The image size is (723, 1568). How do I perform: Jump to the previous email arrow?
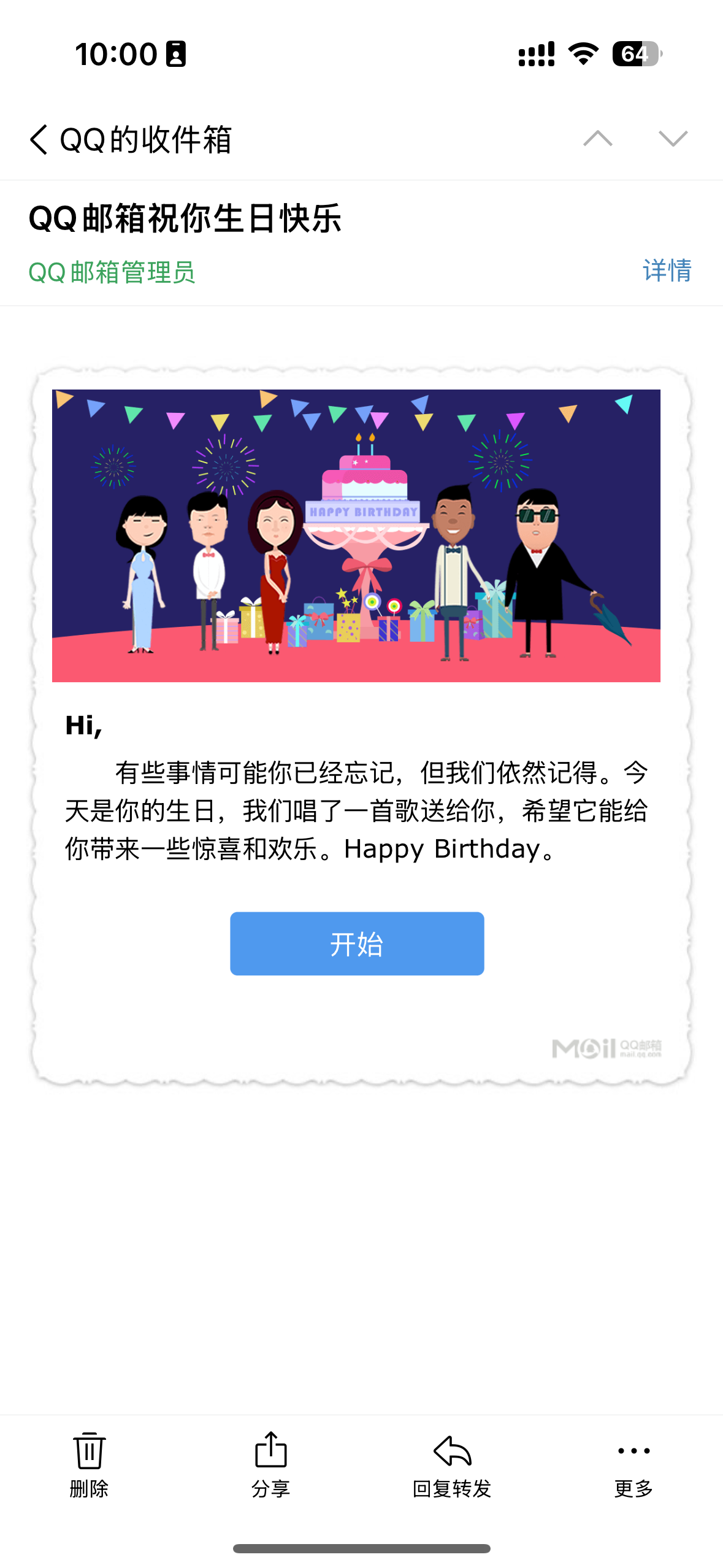point(597,139)
